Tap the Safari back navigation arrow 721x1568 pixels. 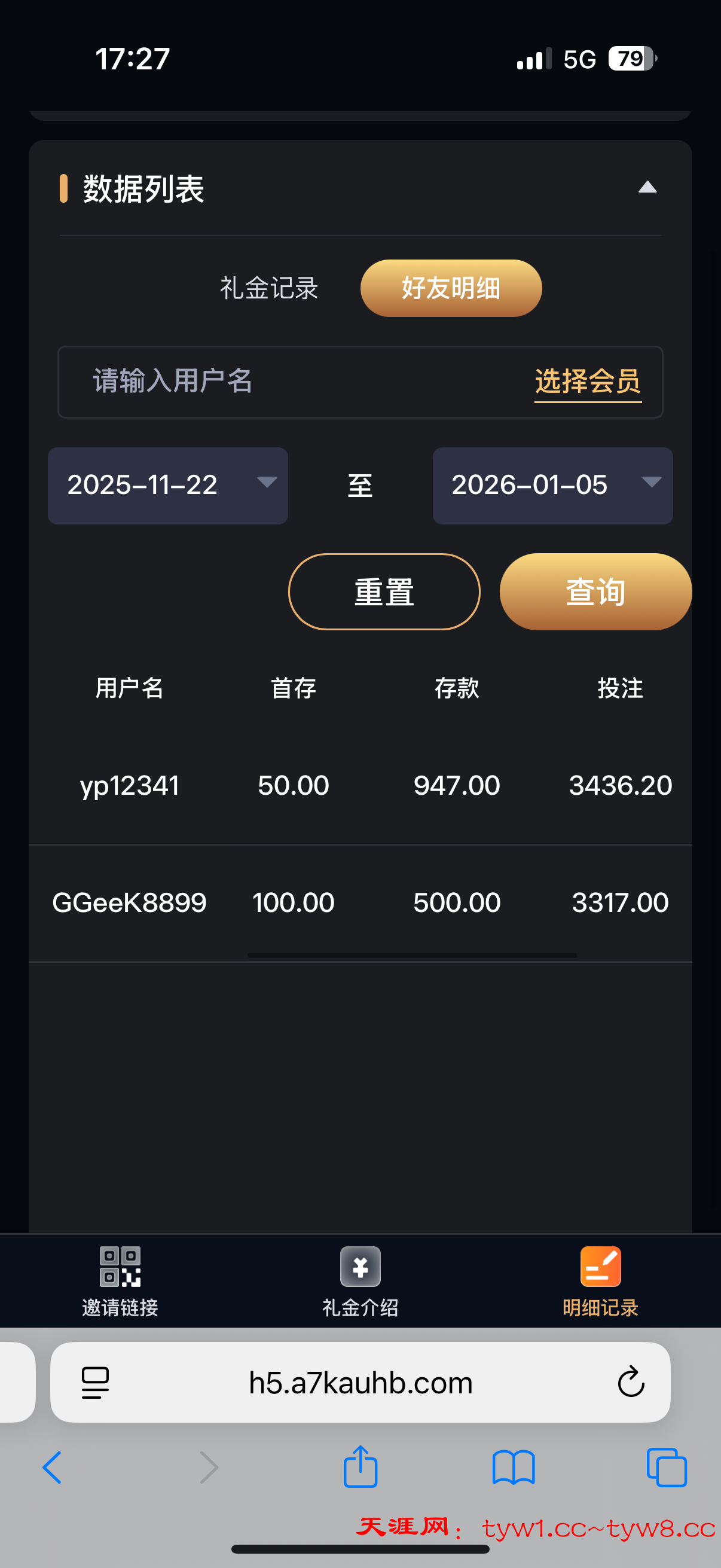[53, 1467]
